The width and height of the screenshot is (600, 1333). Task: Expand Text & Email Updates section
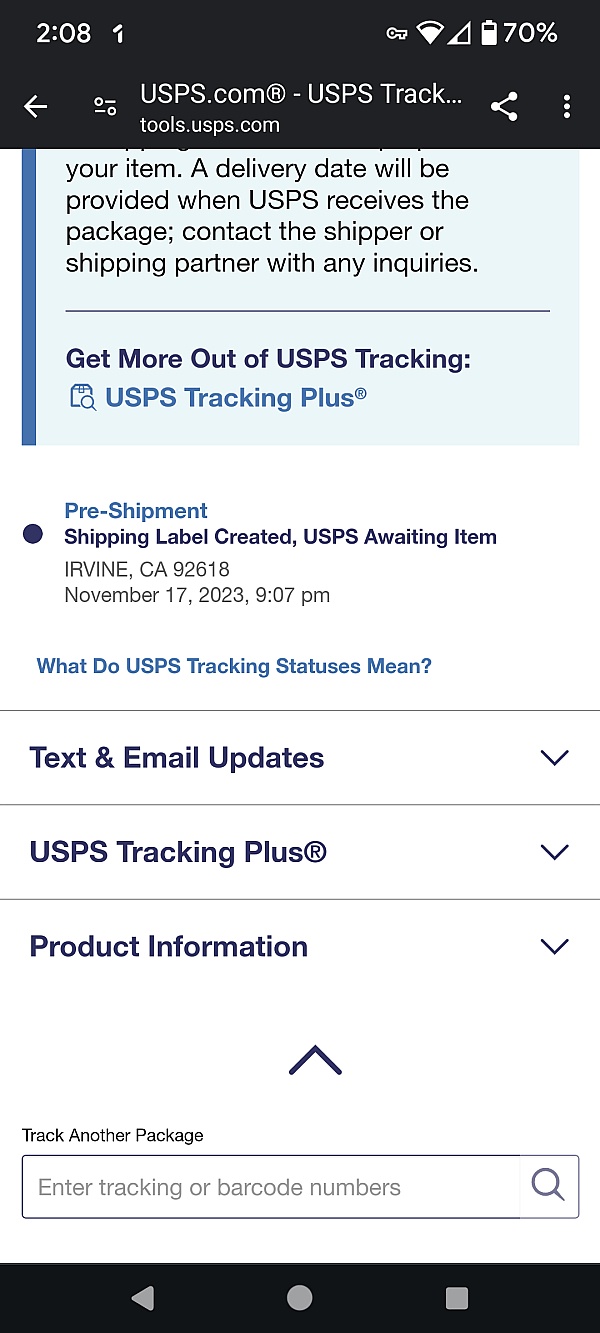[300, 758]
